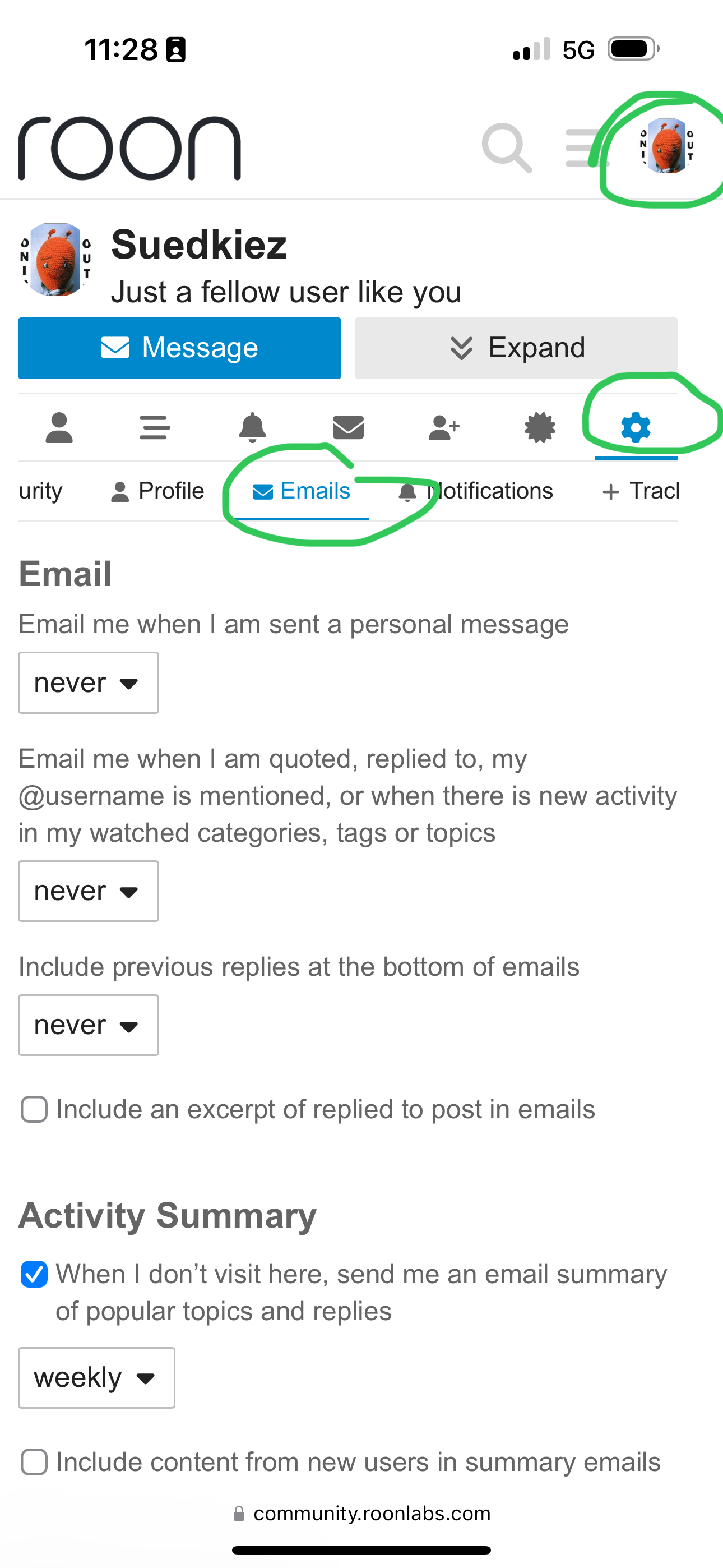Change personal message email frequency dropdown
The height and width of the screenshot is (1568, 723).
pyautogui.click(x=88, y=683)
